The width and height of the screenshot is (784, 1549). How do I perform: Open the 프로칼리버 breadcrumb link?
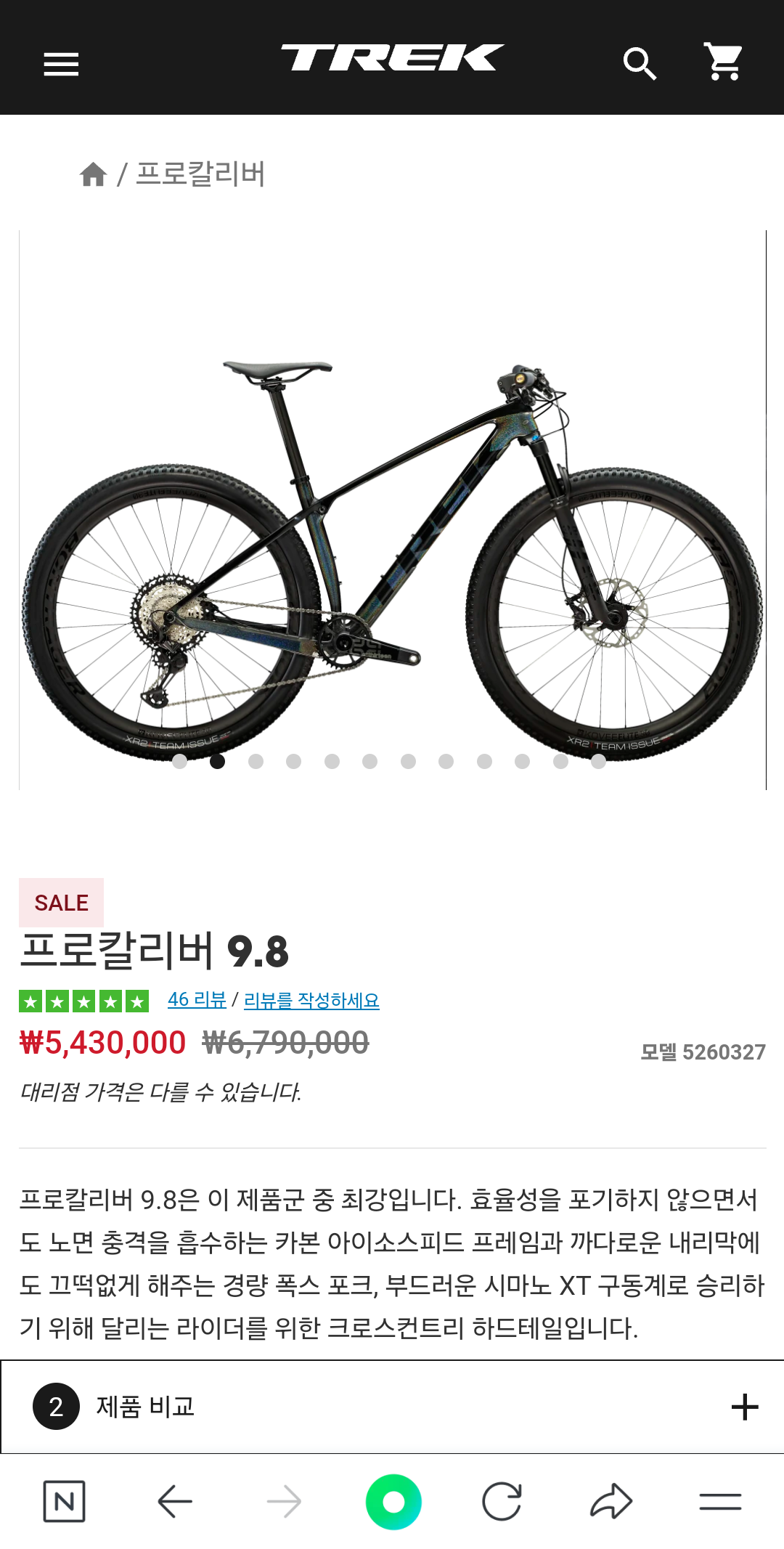tap(201, 174)
